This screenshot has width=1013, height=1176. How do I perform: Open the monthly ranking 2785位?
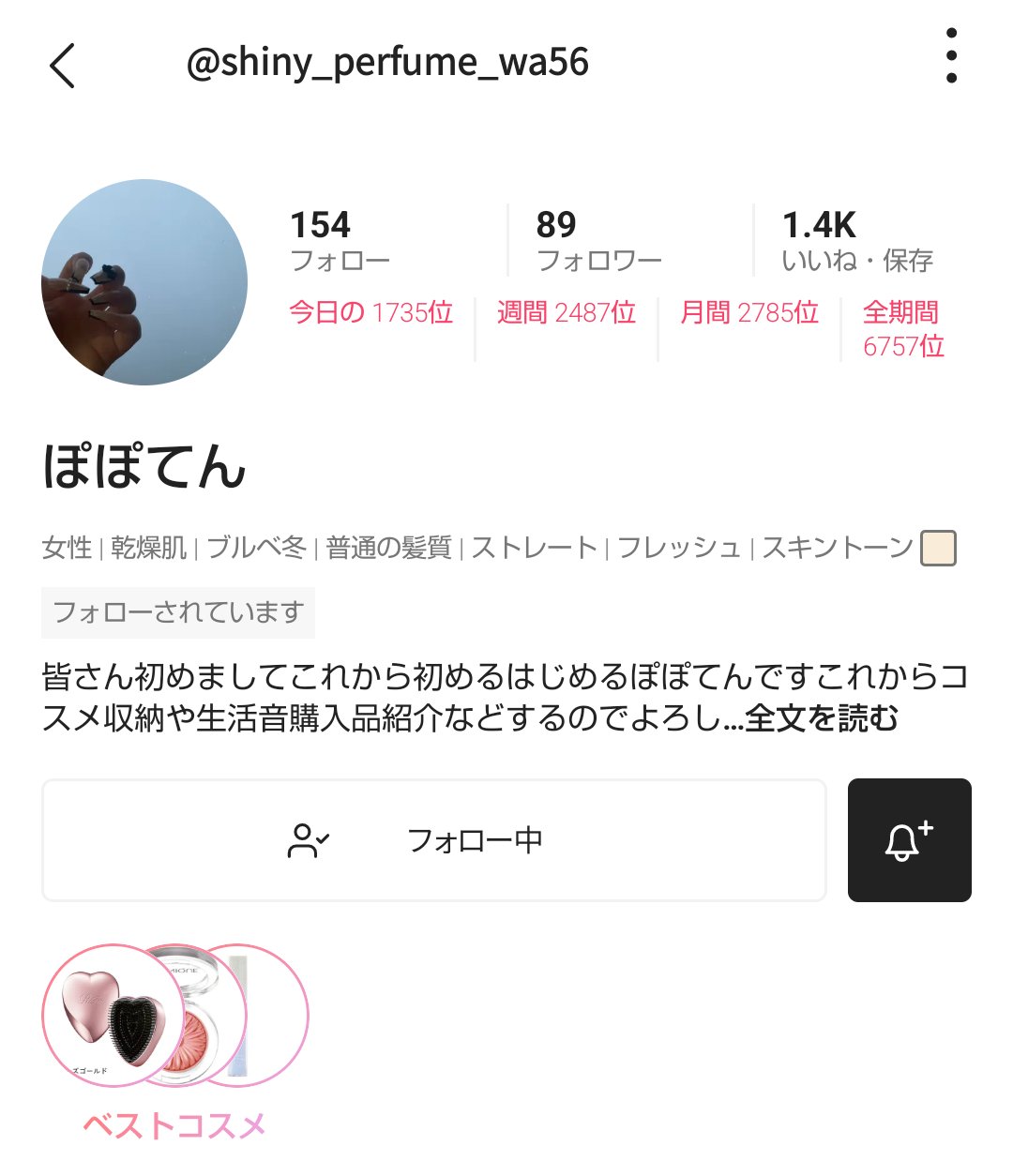[748, 312]
